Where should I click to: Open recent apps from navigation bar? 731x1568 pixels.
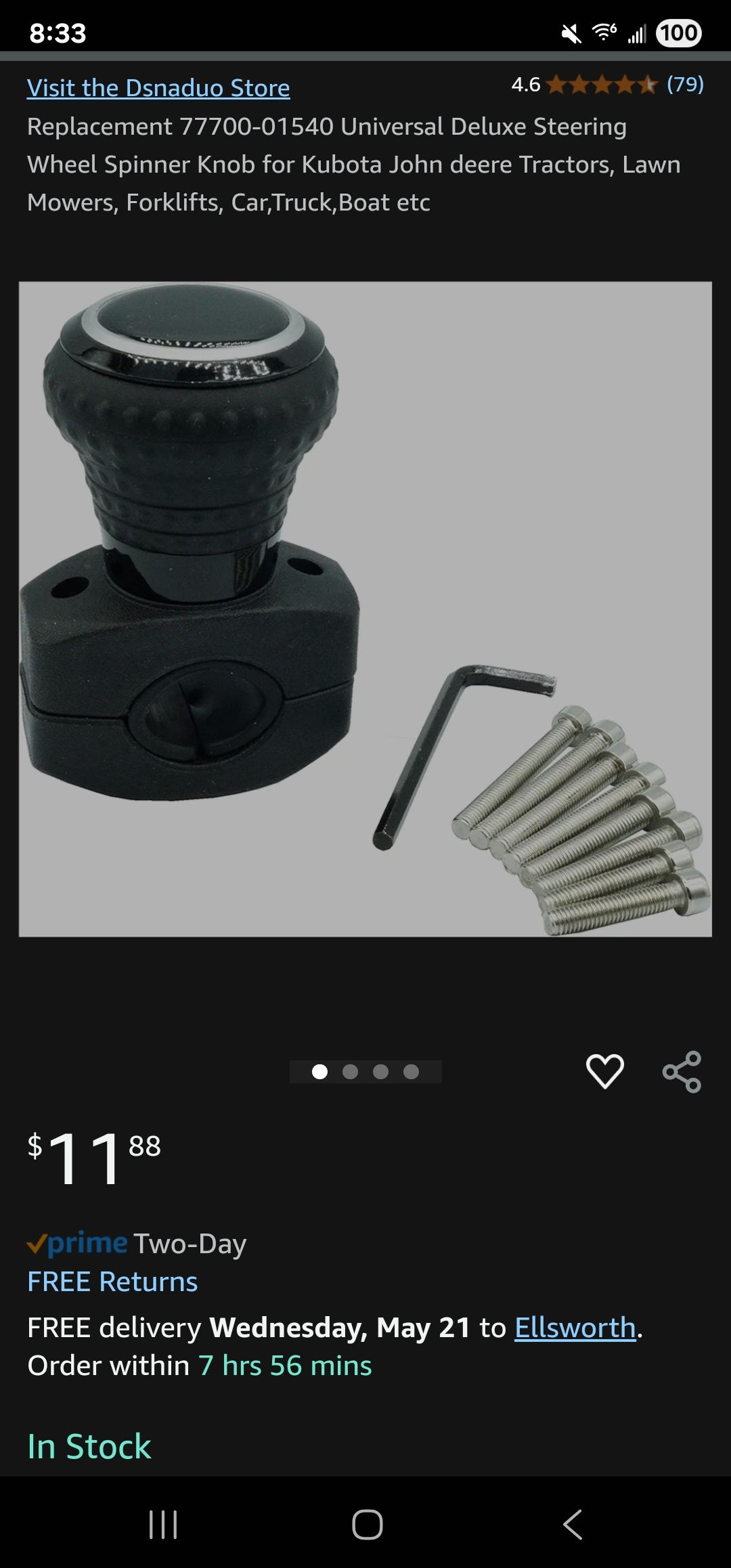point(163,1525)
